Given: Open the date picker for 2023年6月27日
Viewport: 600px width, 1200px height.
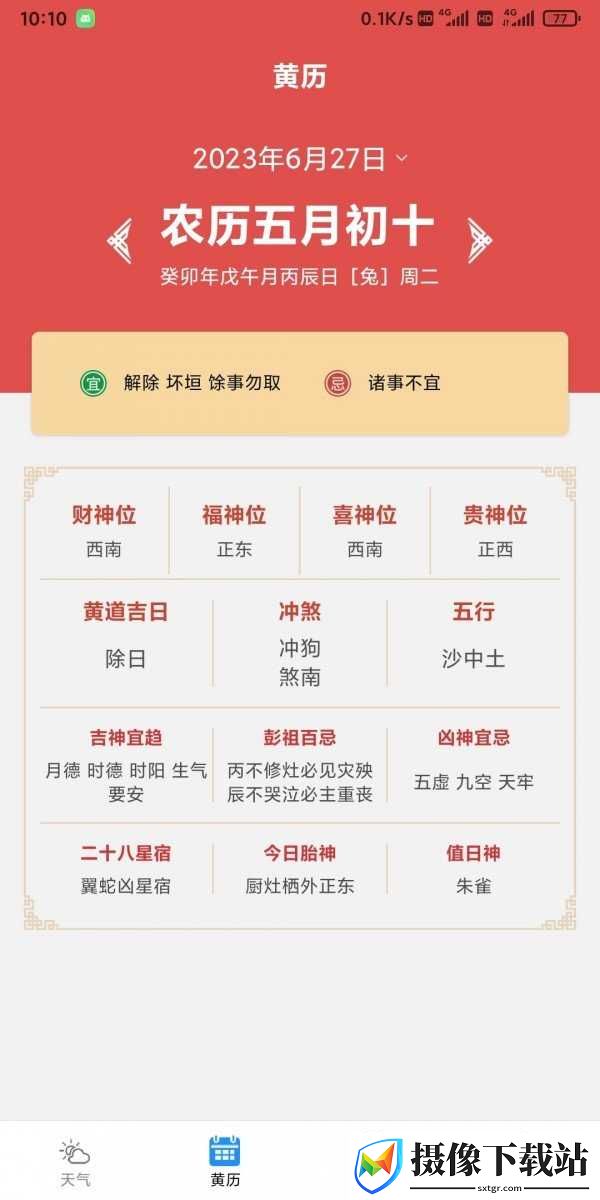Looking at the screenshot, I should (300, 159).
